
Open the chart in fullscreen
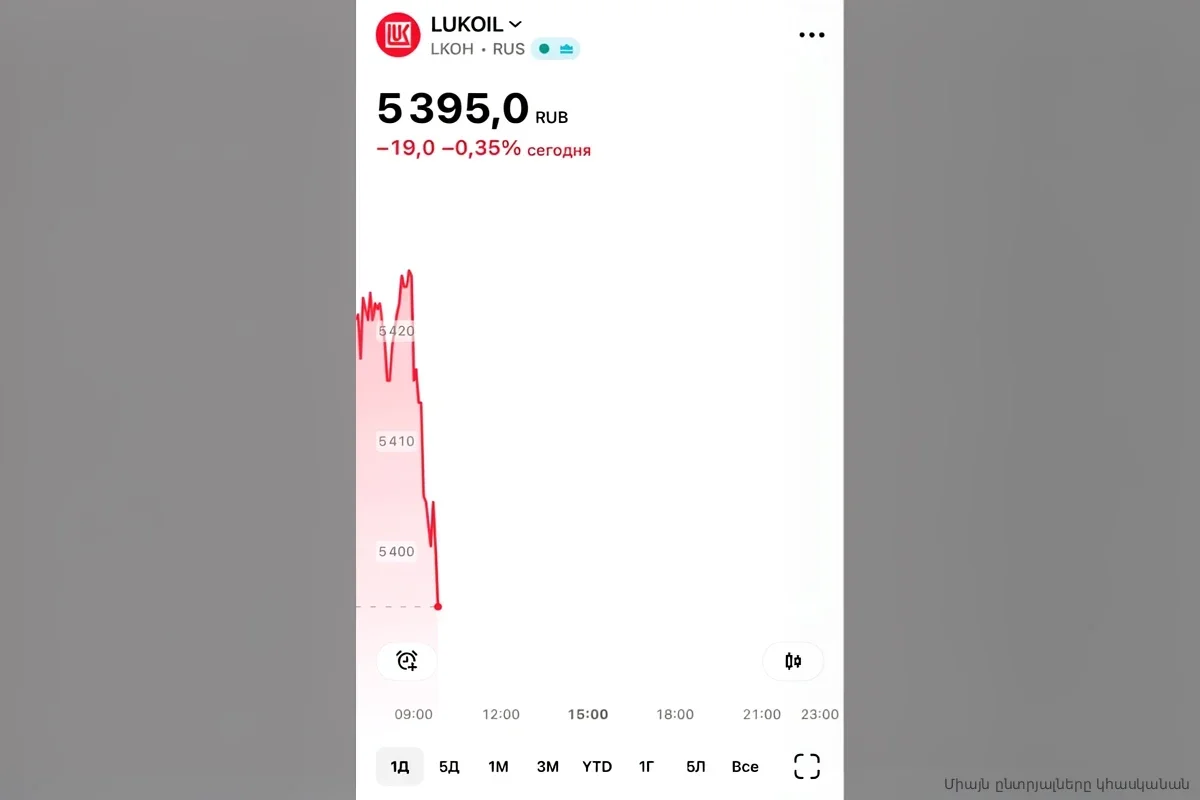pos(806,767)
